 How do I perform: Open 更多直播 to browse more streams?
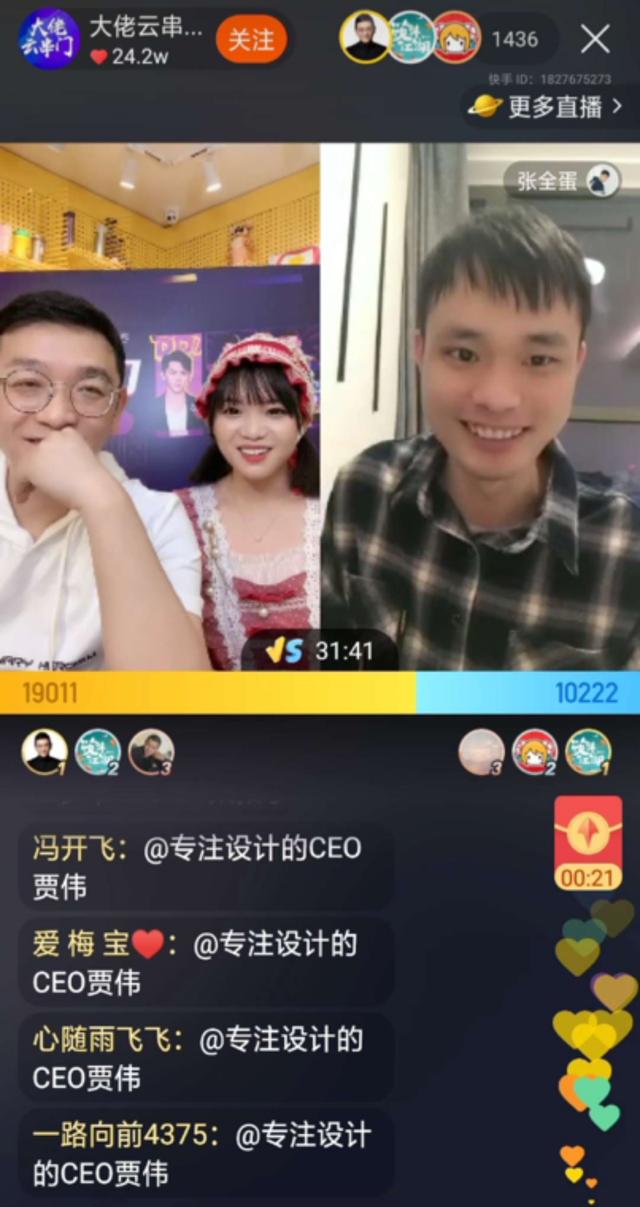(x=547, y=106)
